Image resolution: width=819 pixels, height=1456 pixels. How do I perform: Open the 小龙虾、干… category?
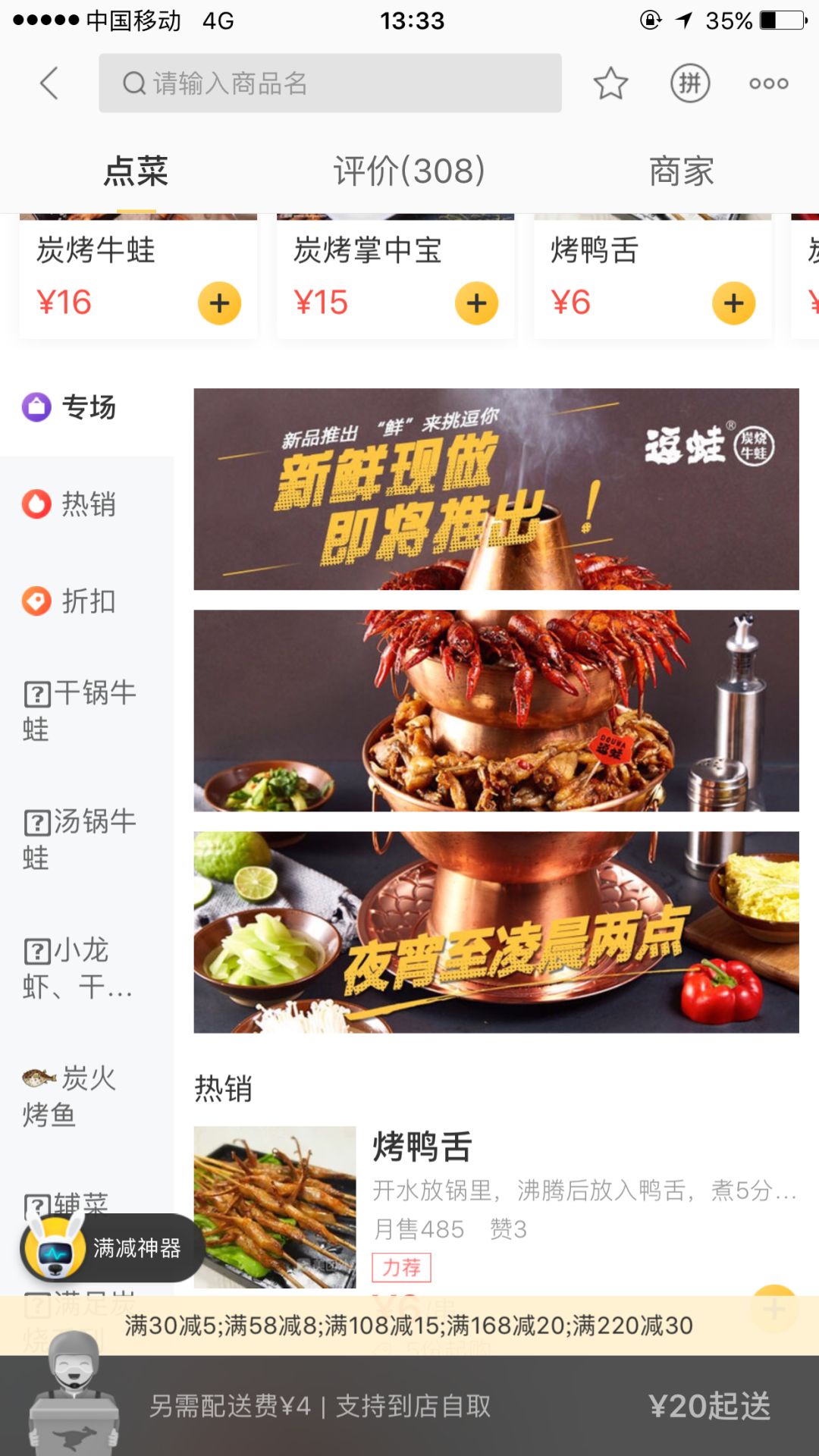[x=80, y=968]
